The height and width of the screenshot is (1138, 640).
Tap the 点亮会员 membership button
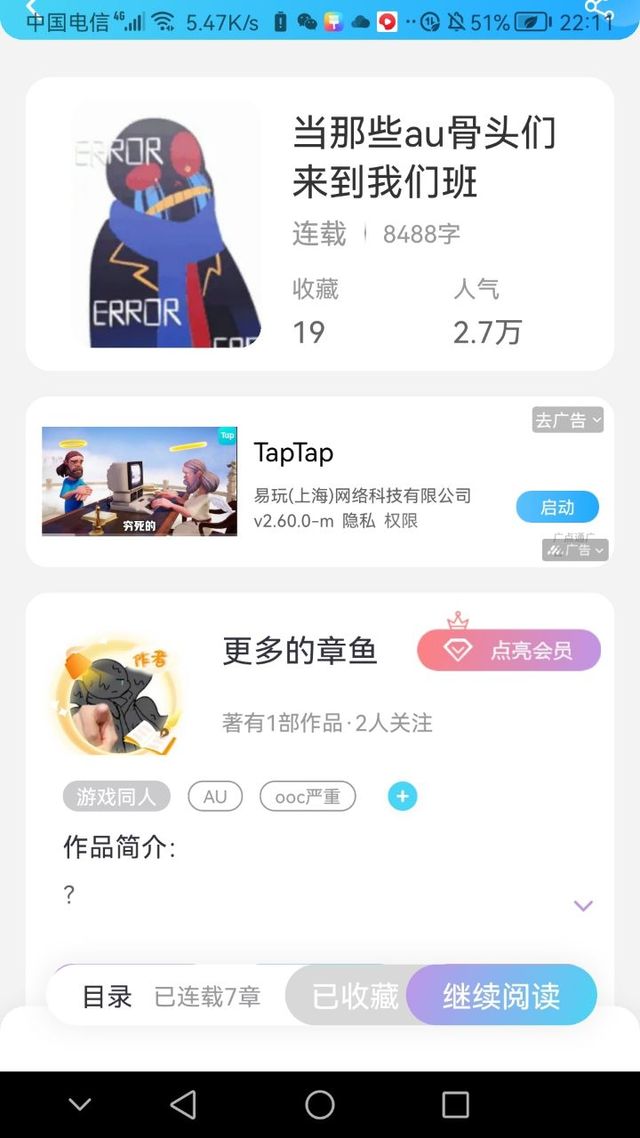(508, 650)
